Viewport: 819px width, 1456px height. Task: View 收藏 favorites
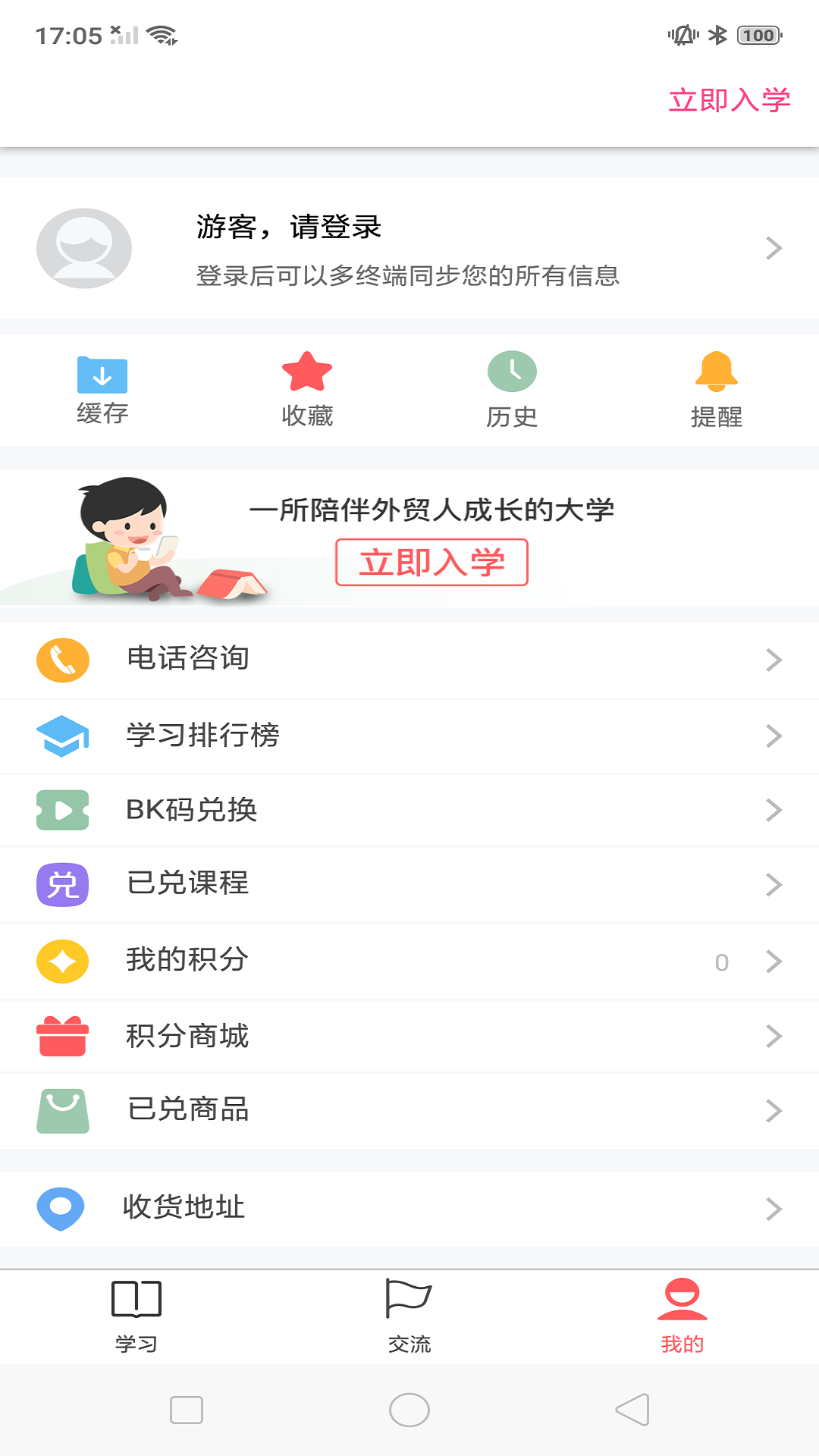307,391
